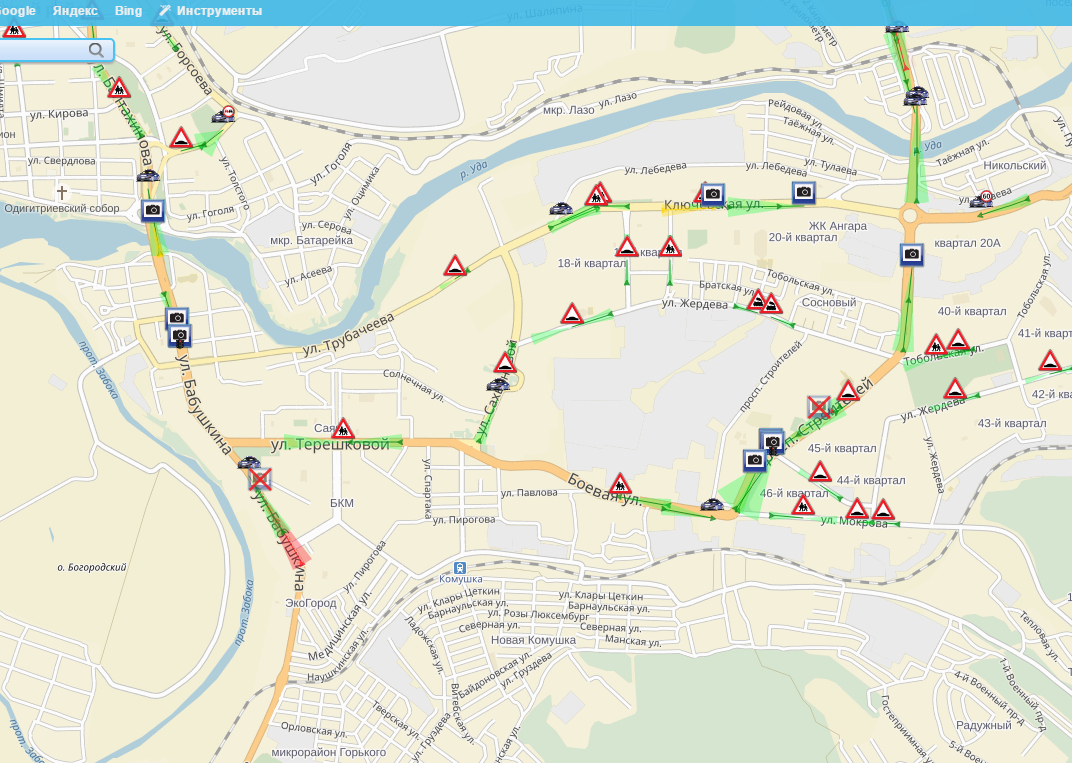
Task: Open camera marker near квартал 20A
Action: 911,254
